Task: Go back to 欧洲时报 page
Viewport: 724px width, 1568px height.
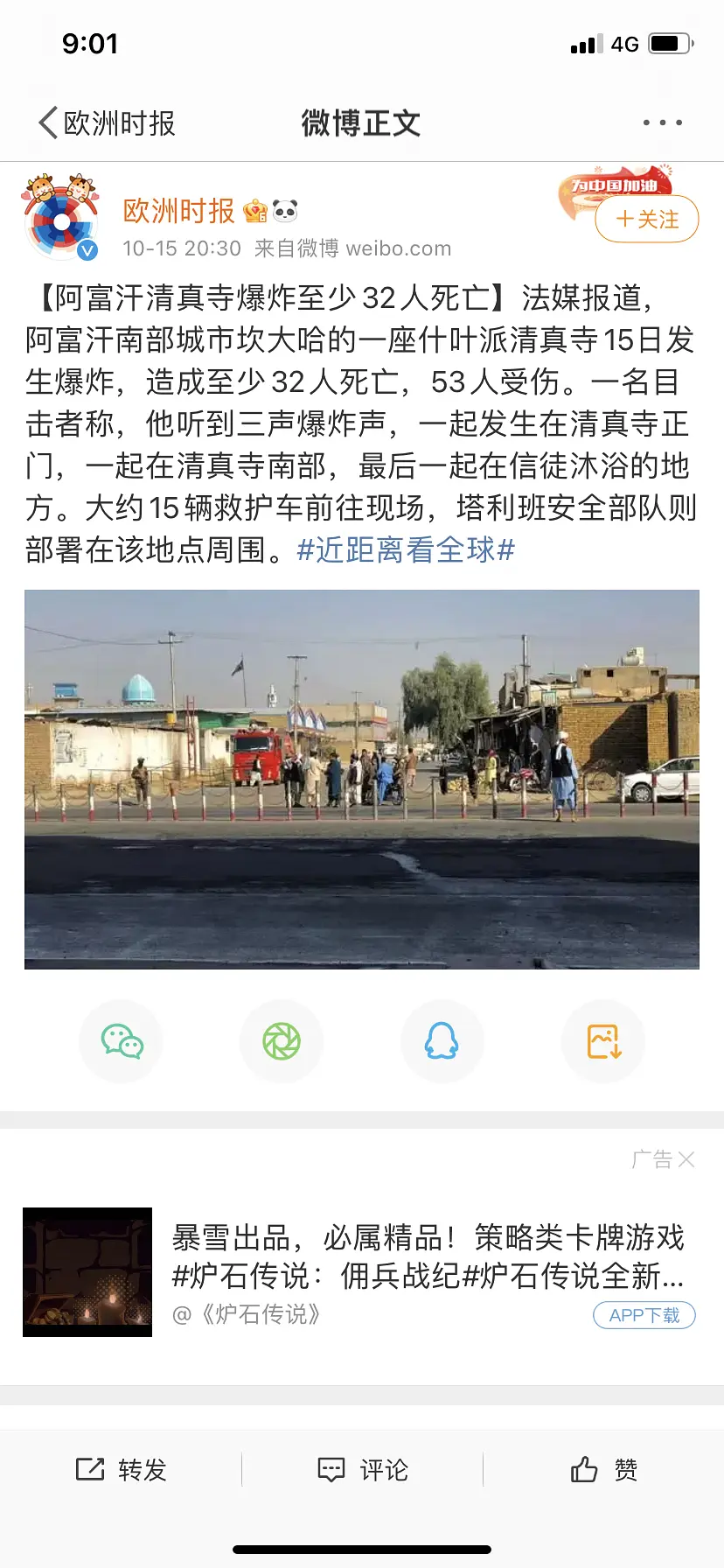Action: pyautogui.click(x=107, y=123)
